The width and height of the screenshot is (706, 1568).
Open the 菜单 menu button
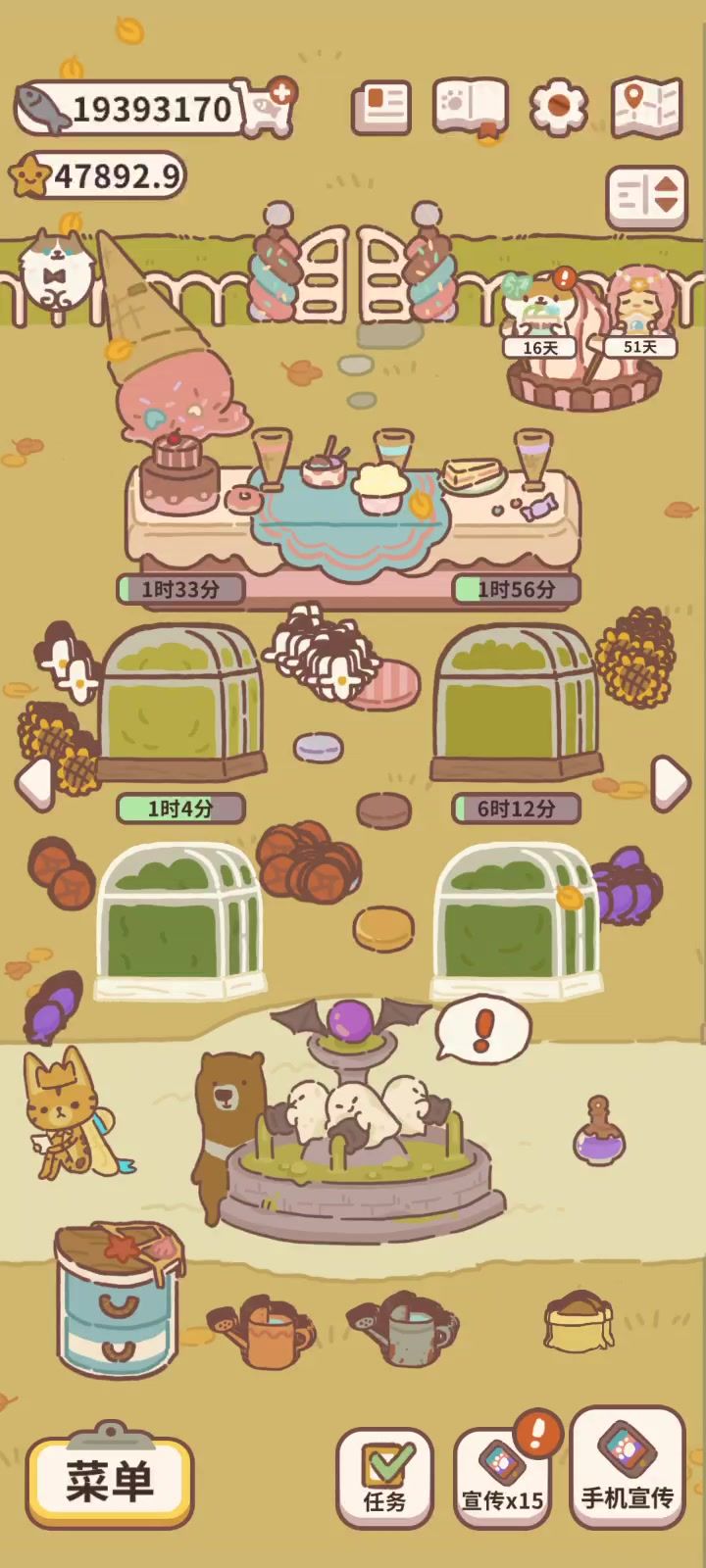(x=110, y=1481)
